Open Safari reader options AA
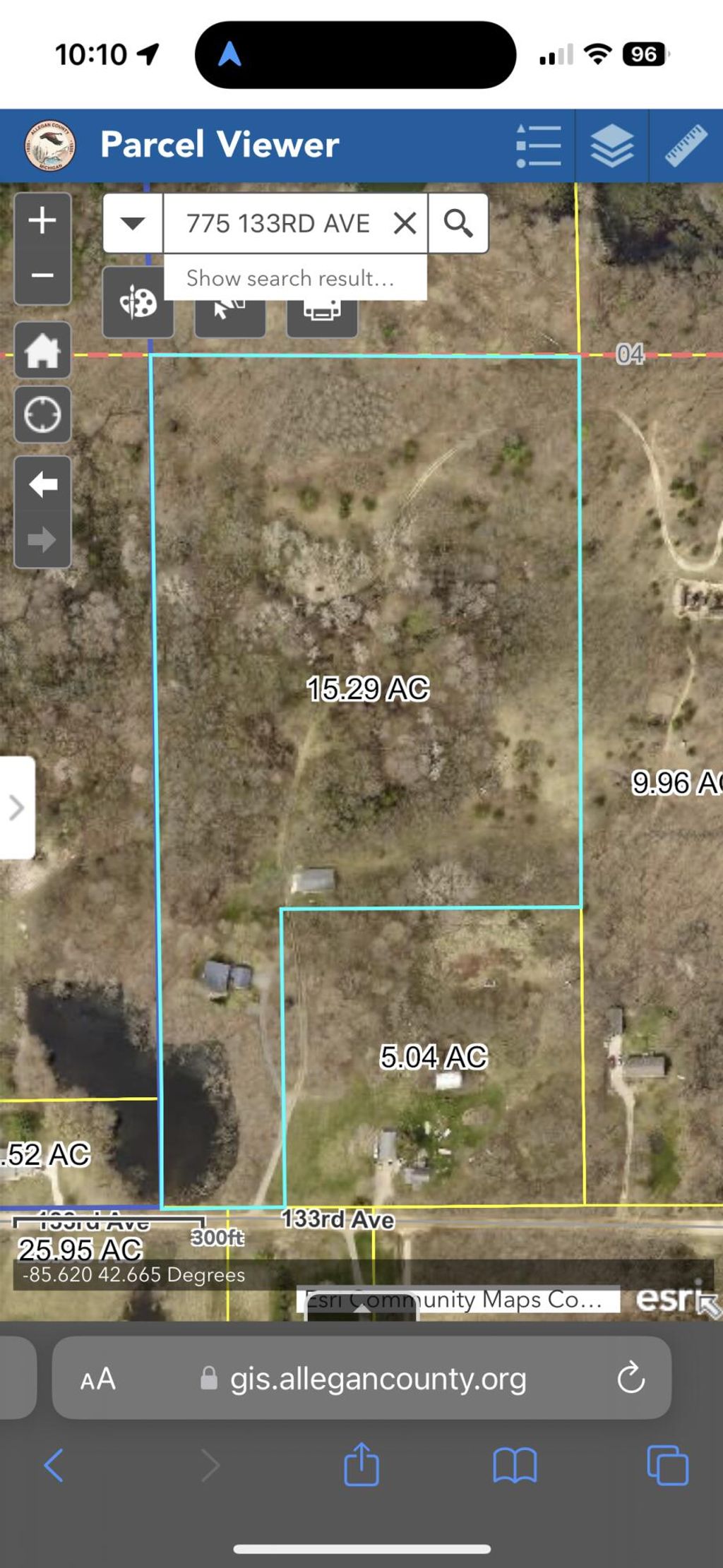The width and height of the screenshot is (723, 1568). [x=98, y=1378]
